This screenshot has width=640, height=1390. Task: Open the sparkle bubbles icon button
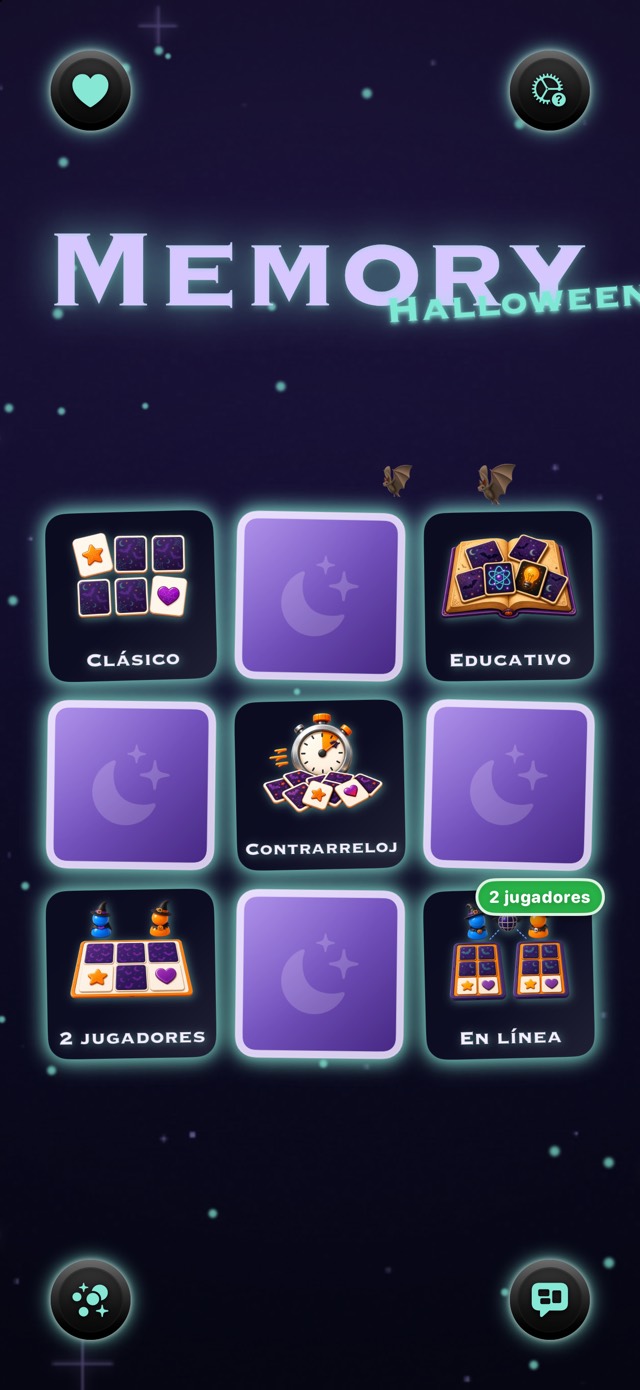tap(91, 1299)
